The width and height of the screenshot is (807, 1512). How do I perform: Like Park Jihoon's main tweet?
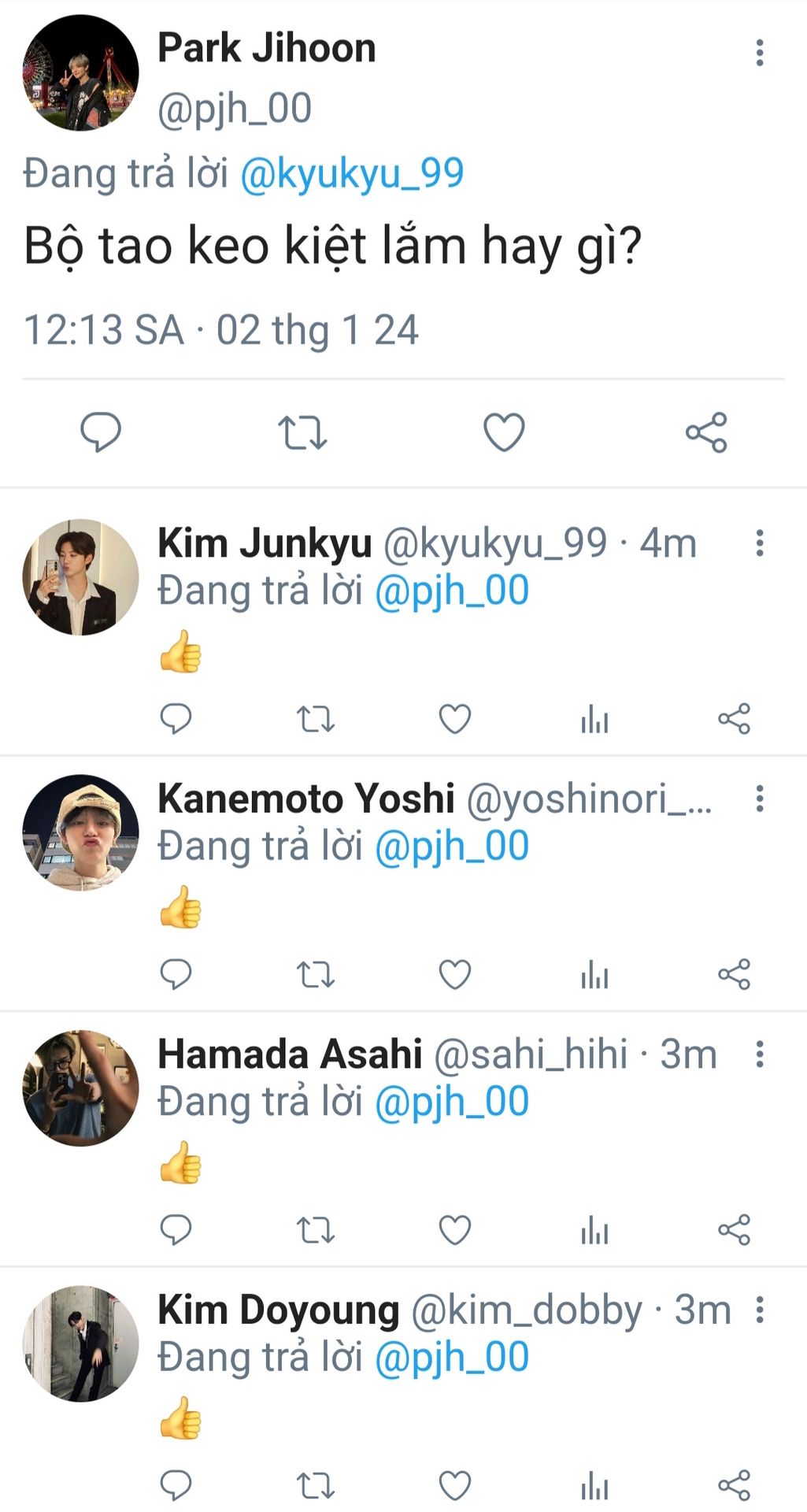pos(504,432)
